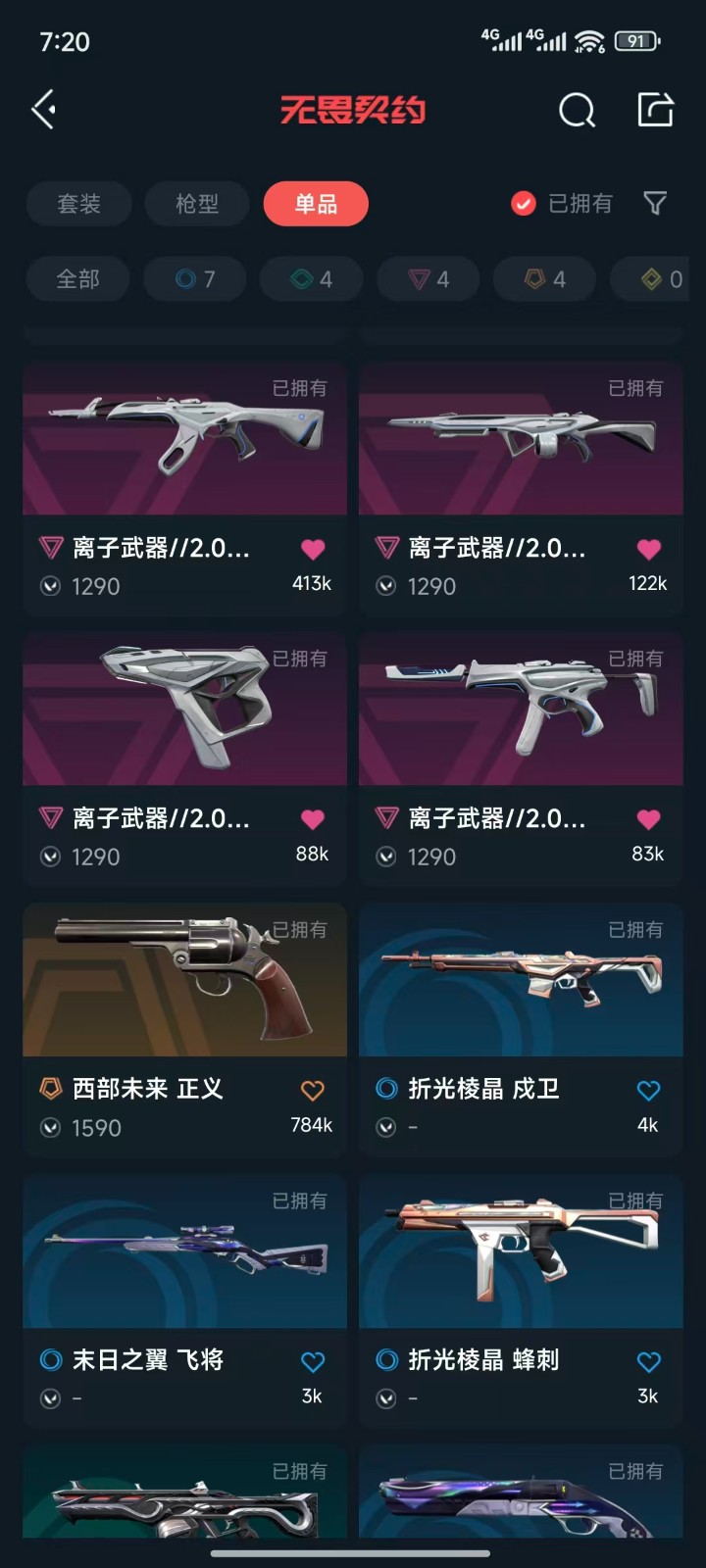Open the search magnifier icon
This screenshot has height=1568, width=706.
(x=577, y=110)
